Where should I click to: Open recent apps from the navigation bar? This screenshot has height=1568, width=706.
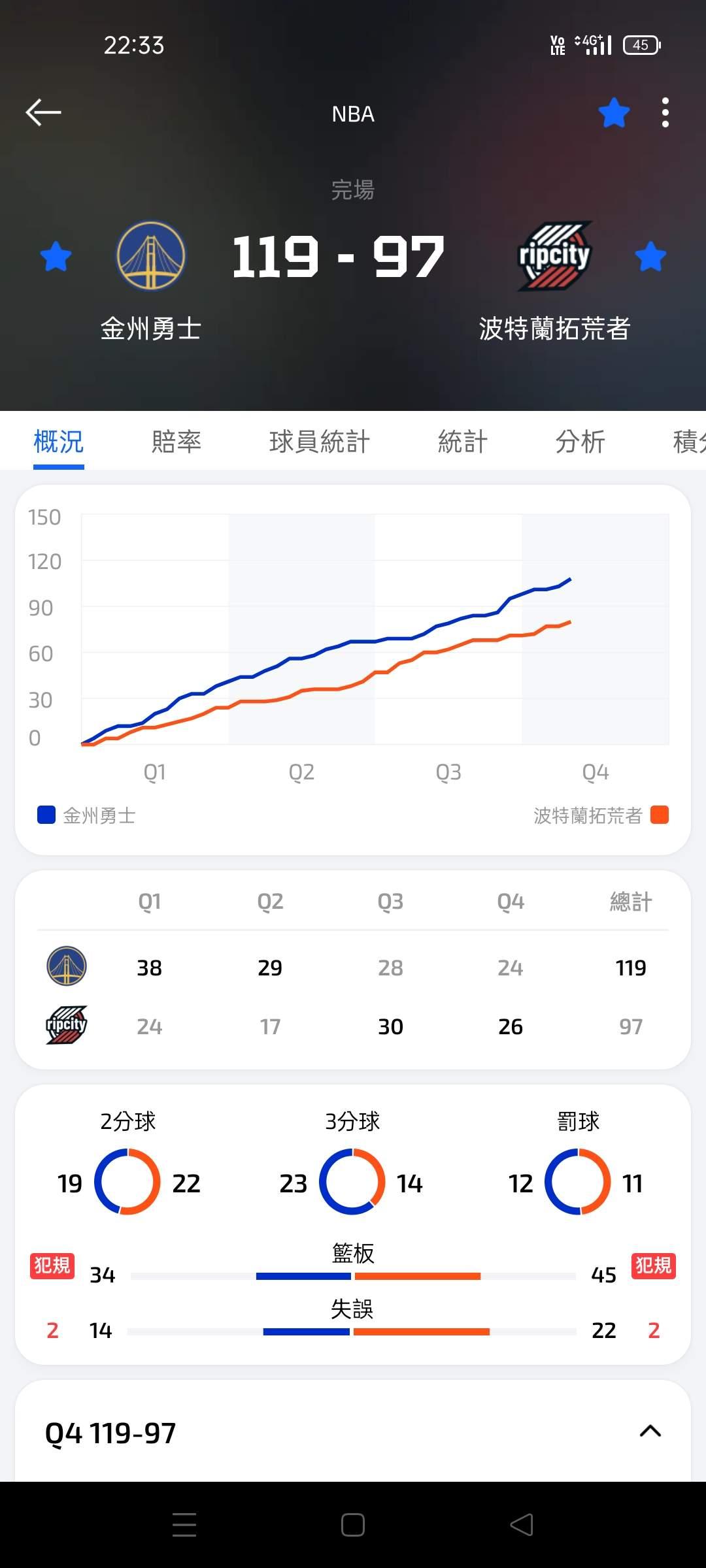pos(184,1525)
